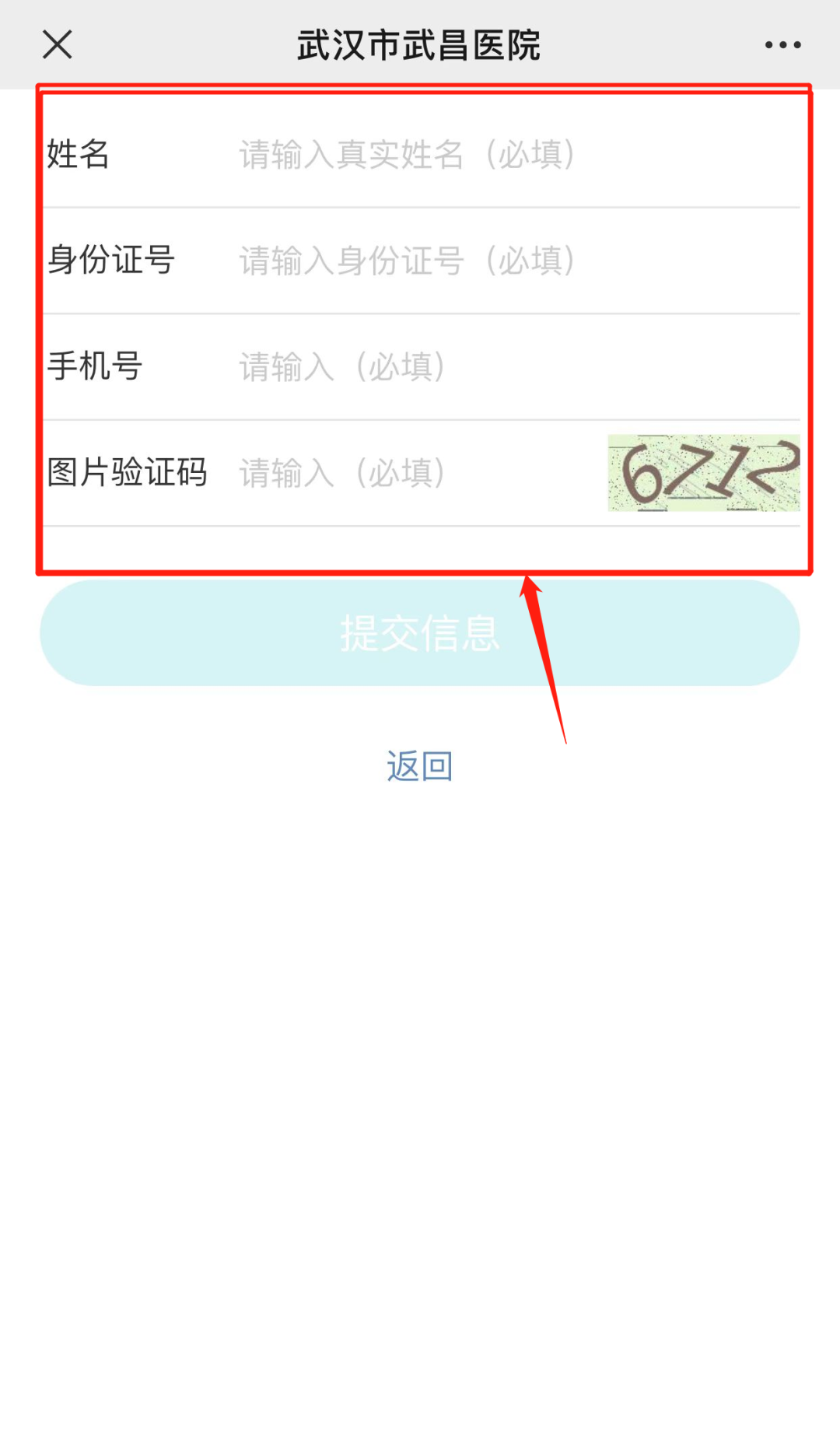The image size is (840, 1453).
Task: Tap the 身份证号 input field
Action: pyautogui.click(x=518, y=260)
